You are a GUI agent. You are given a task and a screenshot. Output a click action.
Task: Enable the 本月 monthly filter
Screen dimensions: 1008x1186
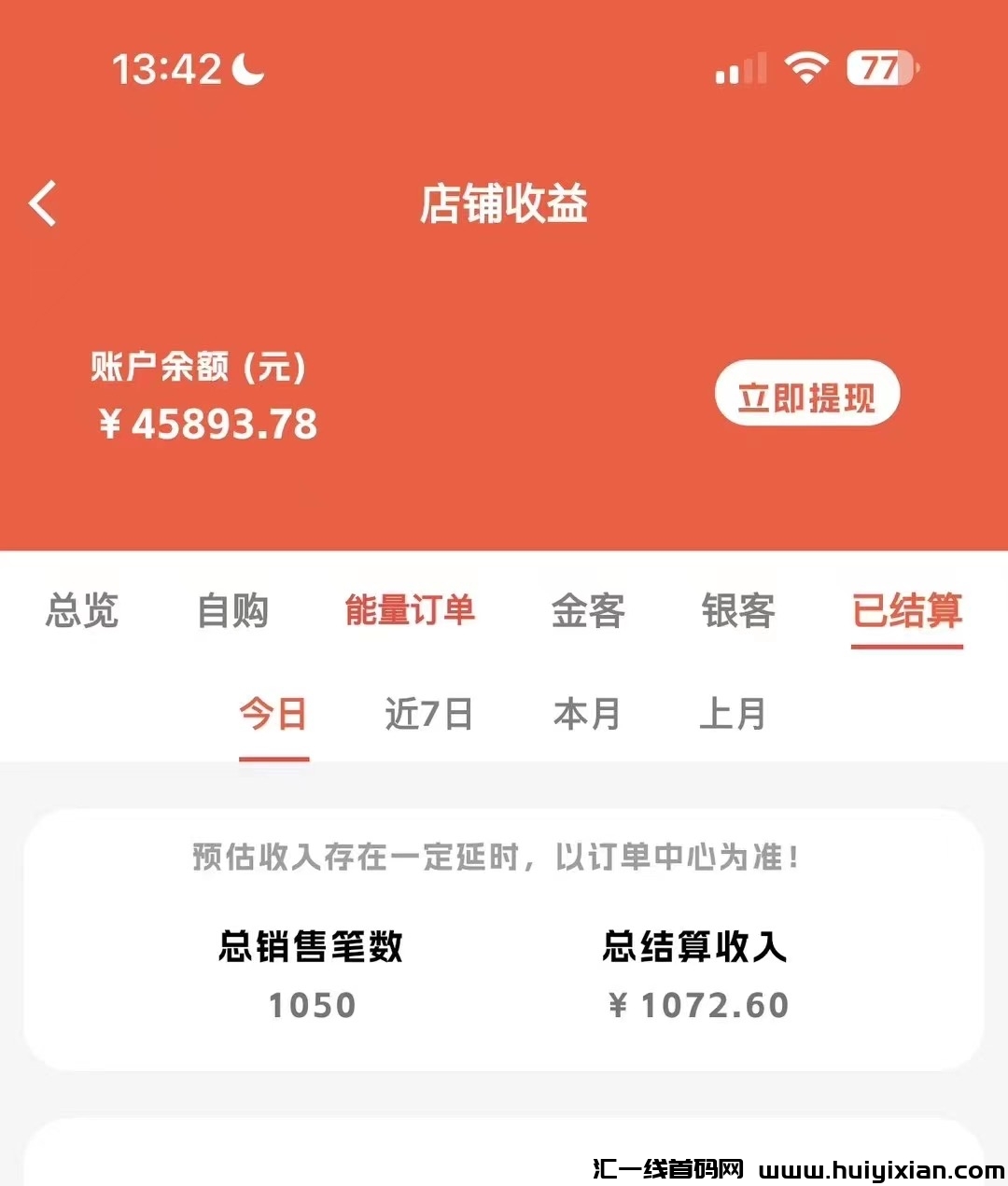click(x=586, y=714)
